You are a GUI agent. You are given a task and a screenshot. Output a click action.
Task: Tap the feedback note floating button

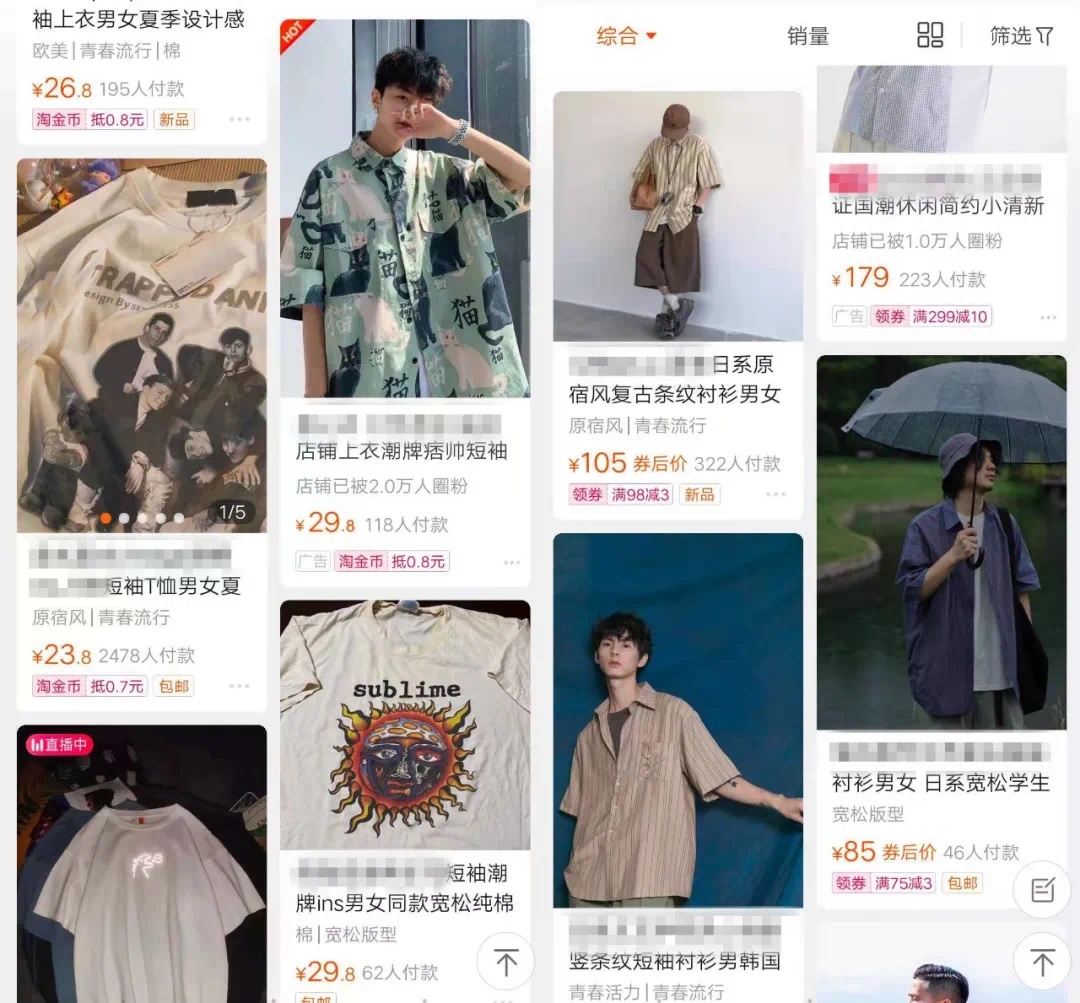point(1042,890)
